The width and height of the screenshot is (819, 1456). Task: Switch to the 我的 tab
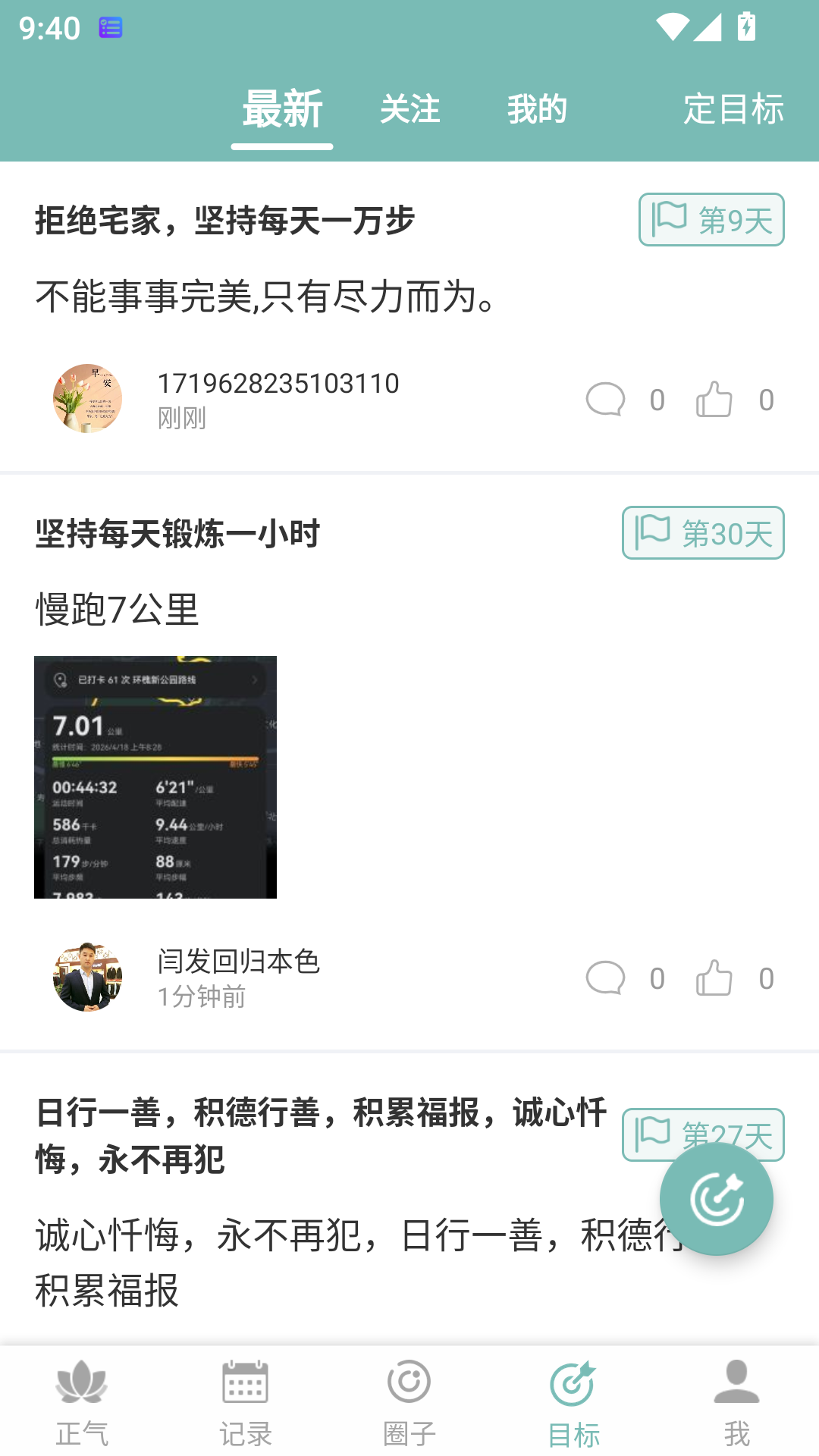[537, 109]
